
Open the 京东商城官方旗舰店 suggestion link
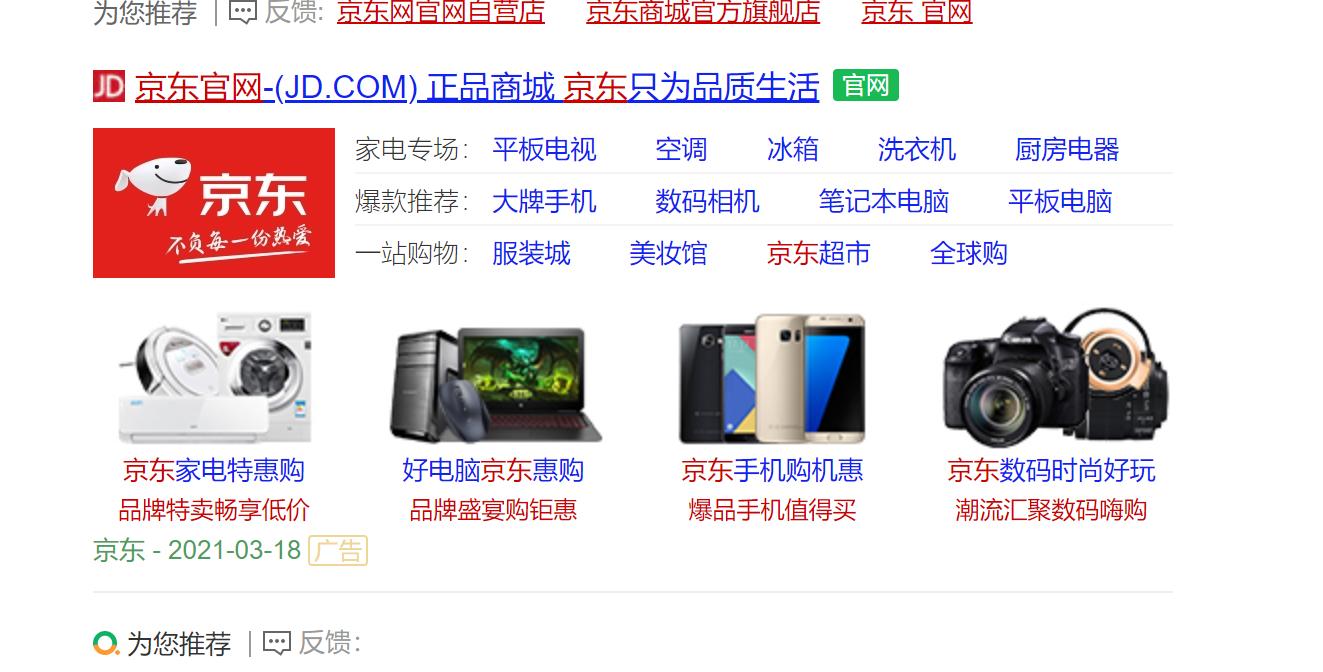pyautogui.click(x=702, y=12)
